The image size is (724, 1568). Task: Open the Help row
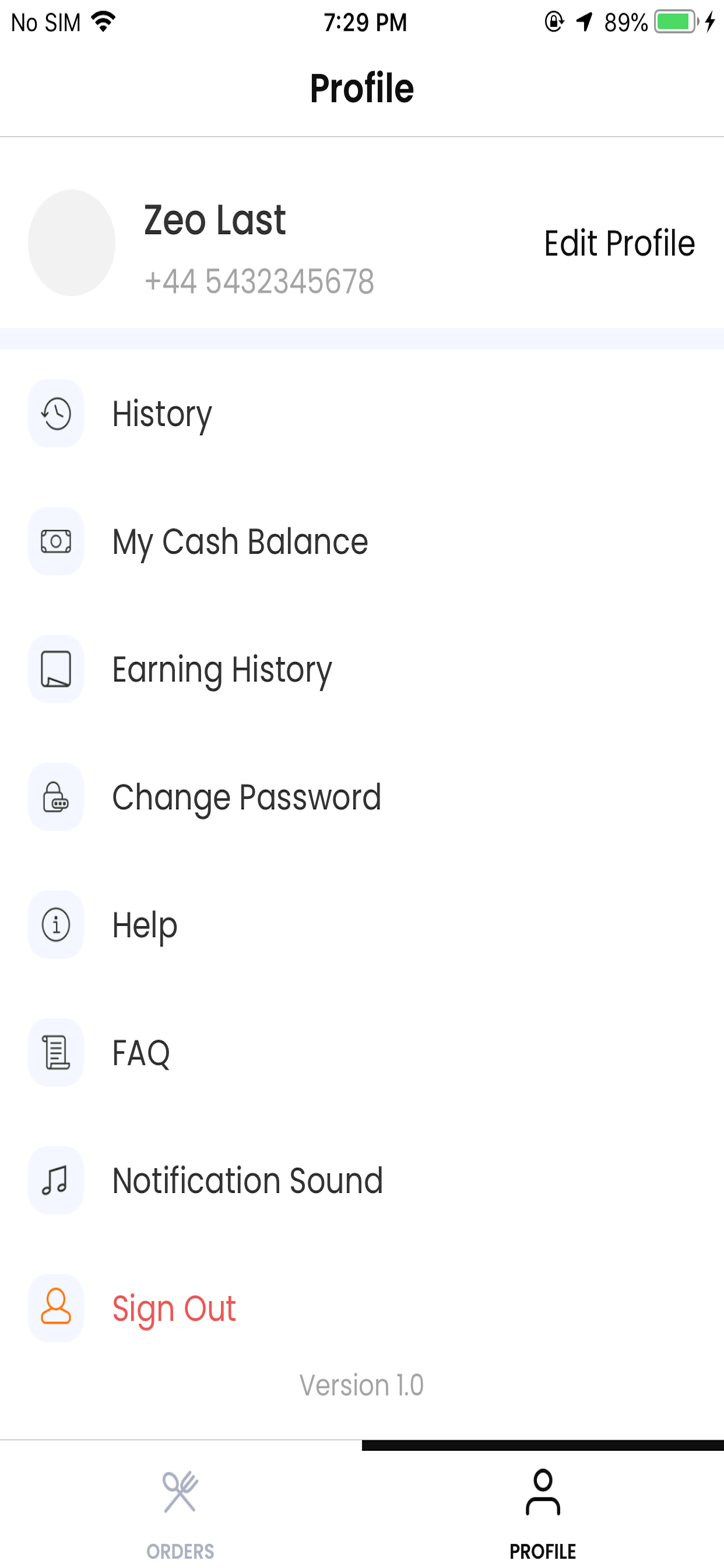tap(362, 925)
